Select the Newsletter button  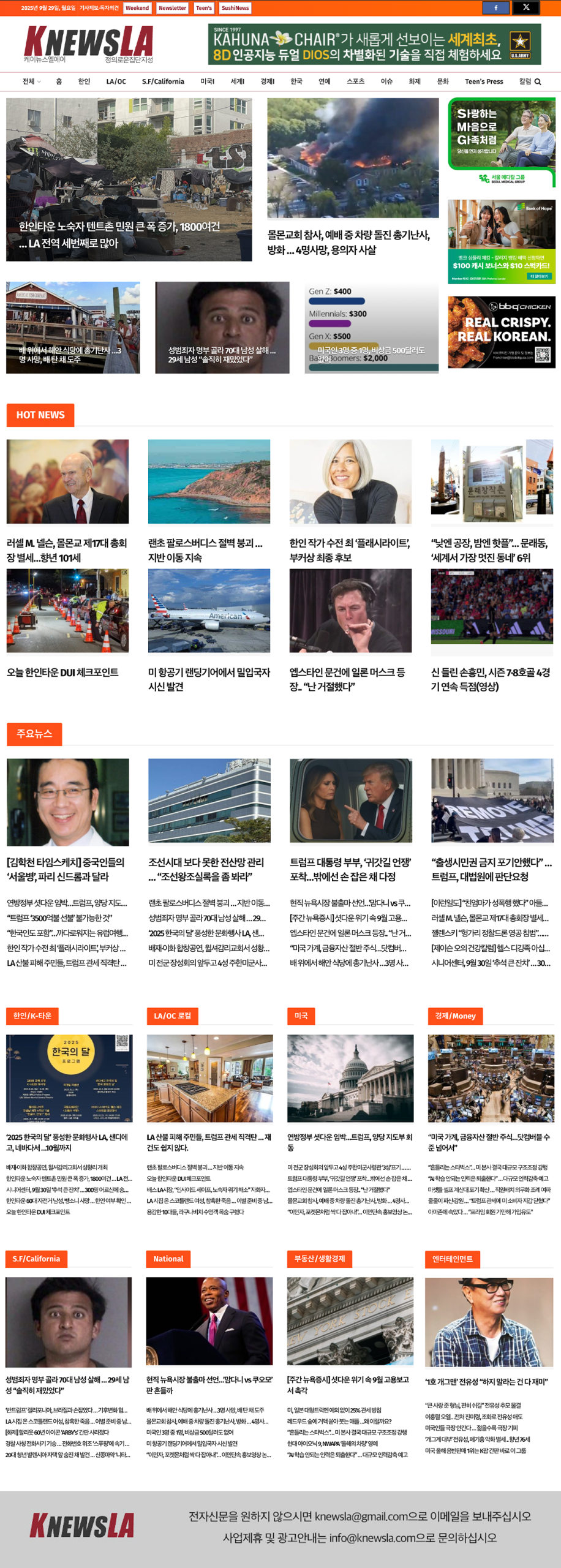point(172,8)
